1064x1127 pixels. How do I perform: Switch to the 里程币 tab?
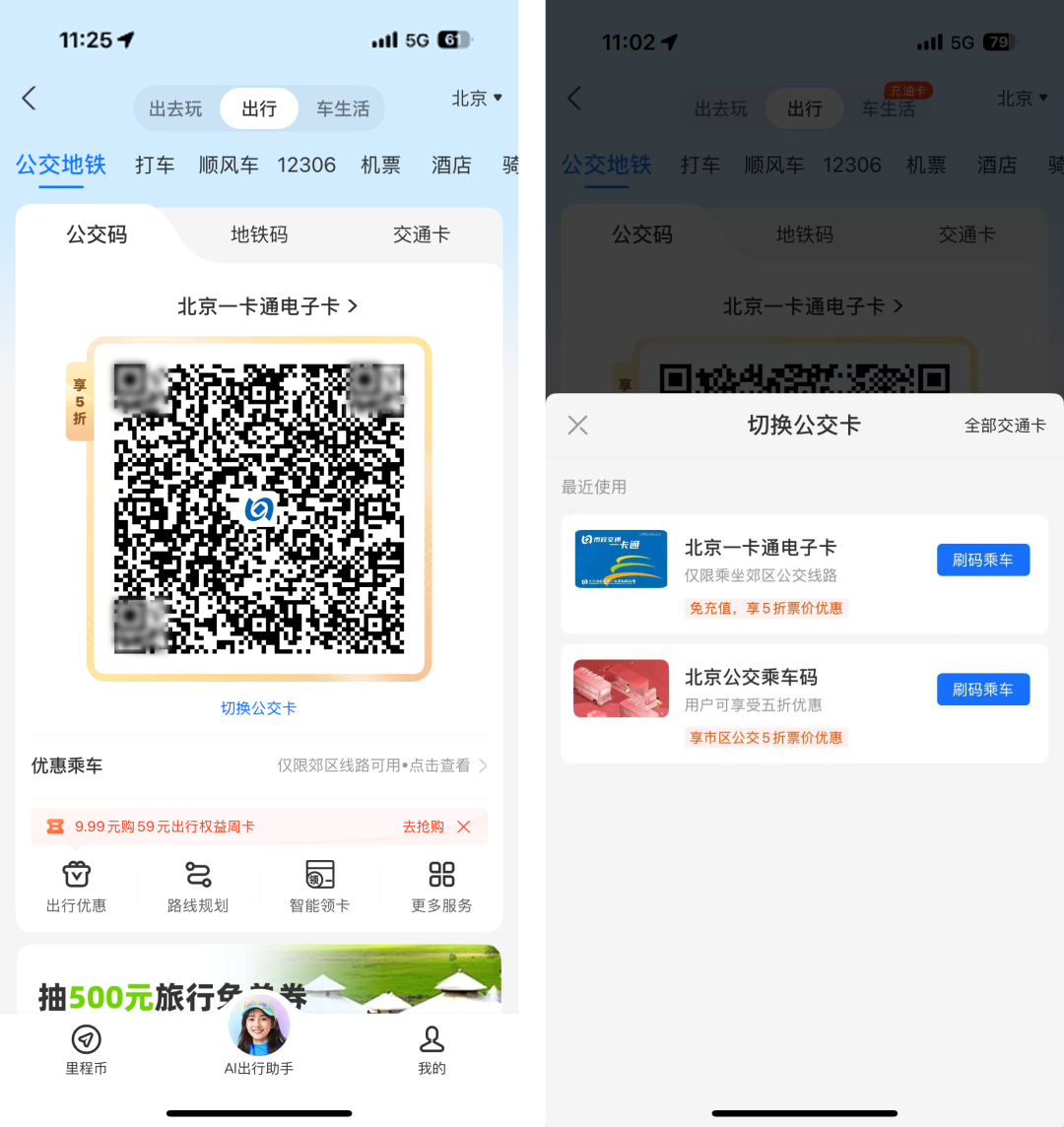click(x=87, y=1049)
